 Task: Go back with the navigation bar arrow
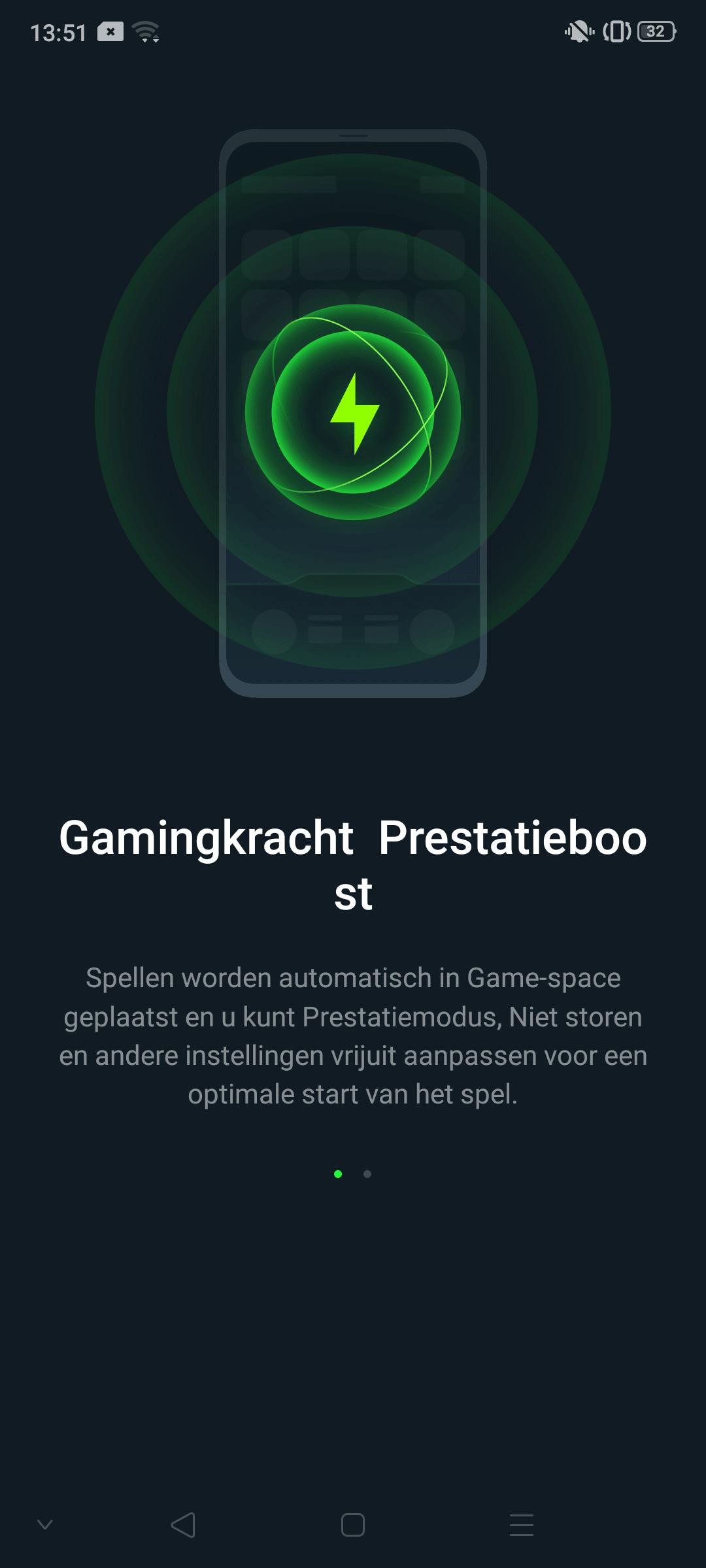click(x=183, y=1526)
